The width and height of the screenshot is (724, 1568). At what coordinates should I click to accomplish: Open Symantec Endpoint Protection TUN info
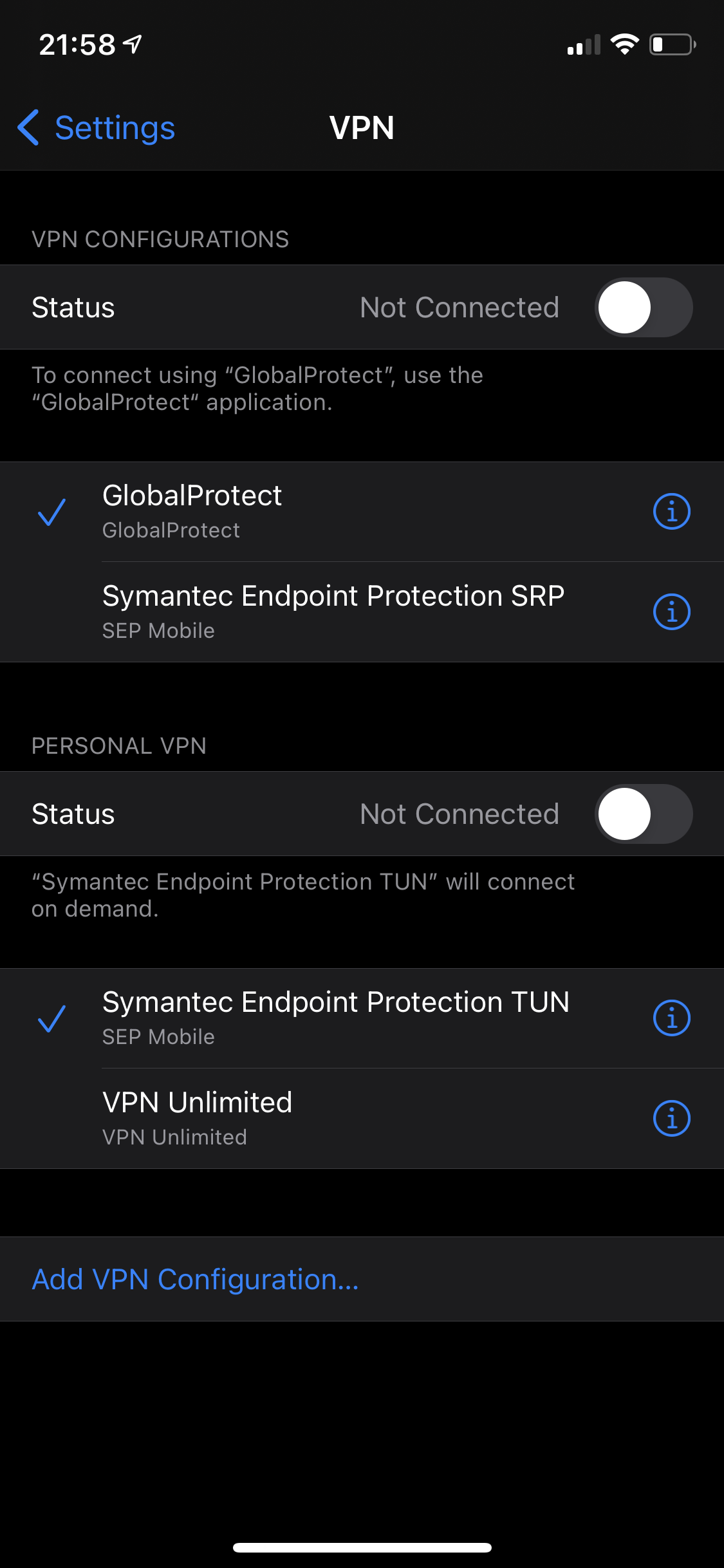click(x=671, y=1018)
